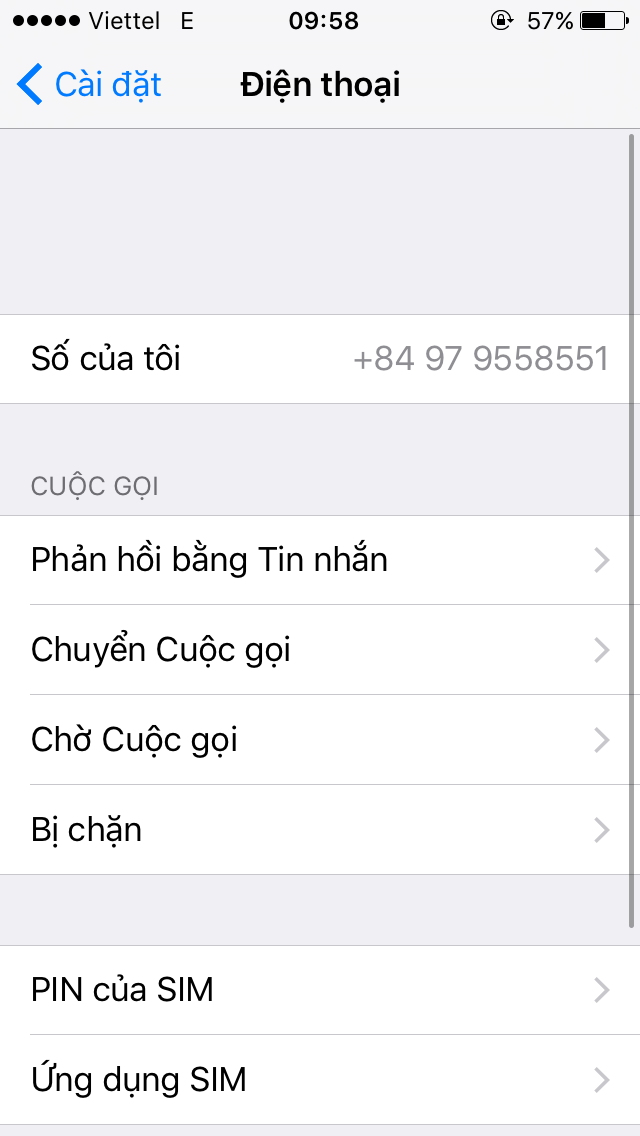Viewport: 640px width, 1136px height.
Task: Open the Số của tôi row
Action: tap(320, 359)
